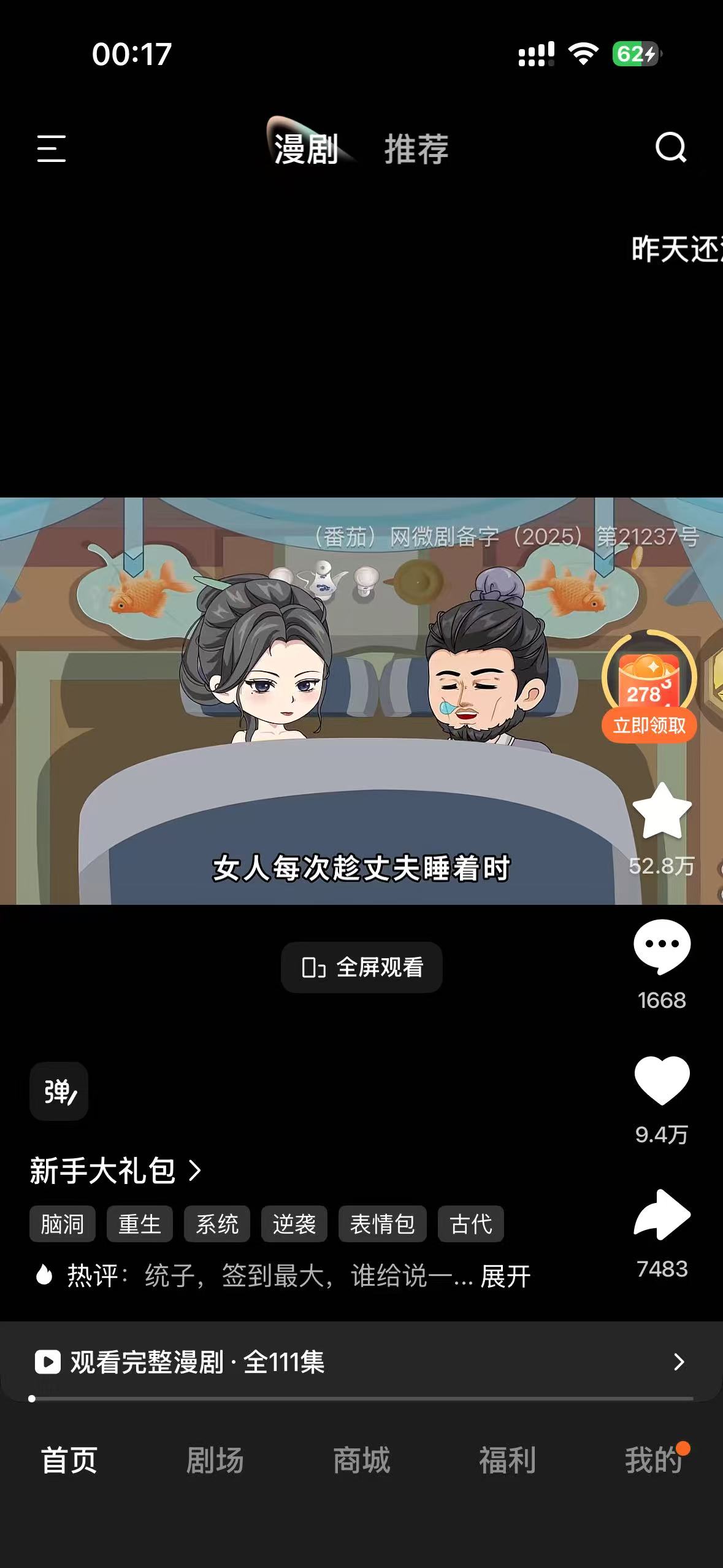Image resolution: width=723 pixels, height=1568 pixels.
Task: Watch in fullscreen via 全屏观看
Action: pyautogui.click(x=362, y=967)
